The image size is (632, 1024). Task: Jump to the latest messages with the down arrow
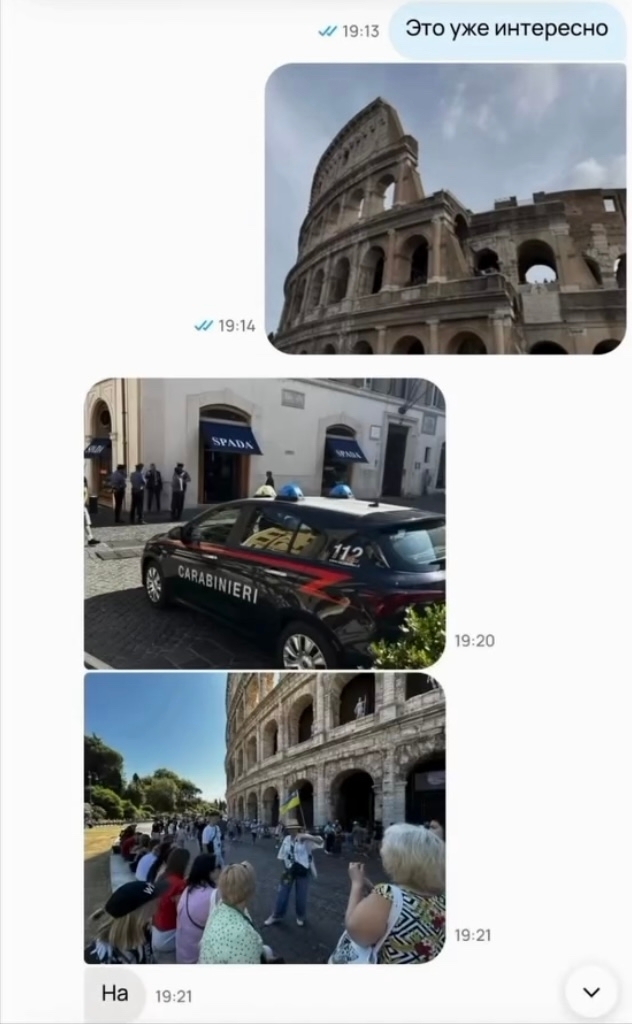[591, 992]
